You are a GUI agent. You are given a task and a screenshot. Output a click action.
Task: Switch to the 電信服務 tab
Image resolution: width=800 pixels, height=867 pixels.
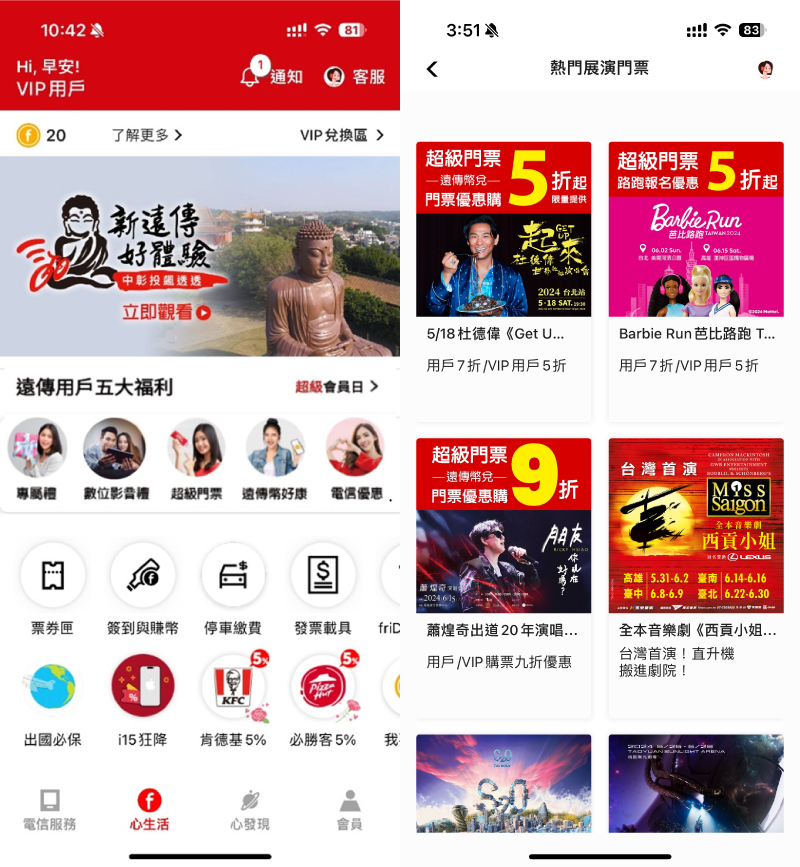(x=49, y=810)
